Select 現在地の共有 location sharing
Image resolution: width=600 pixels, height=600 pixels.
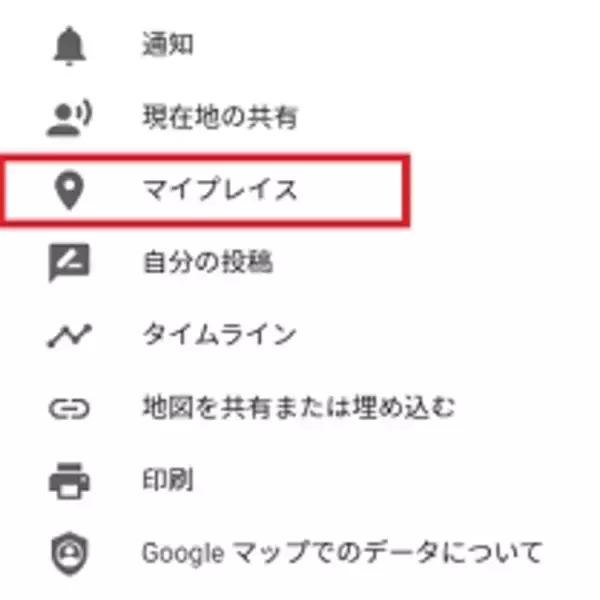tap(218, 117)
